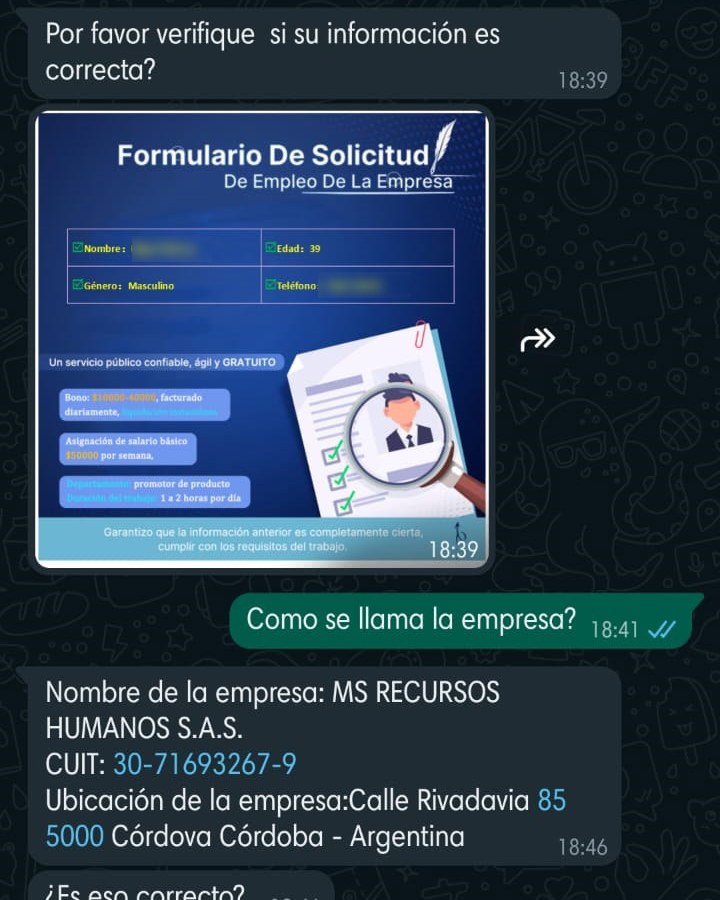Forward the job form image

[x=537, y=340]
